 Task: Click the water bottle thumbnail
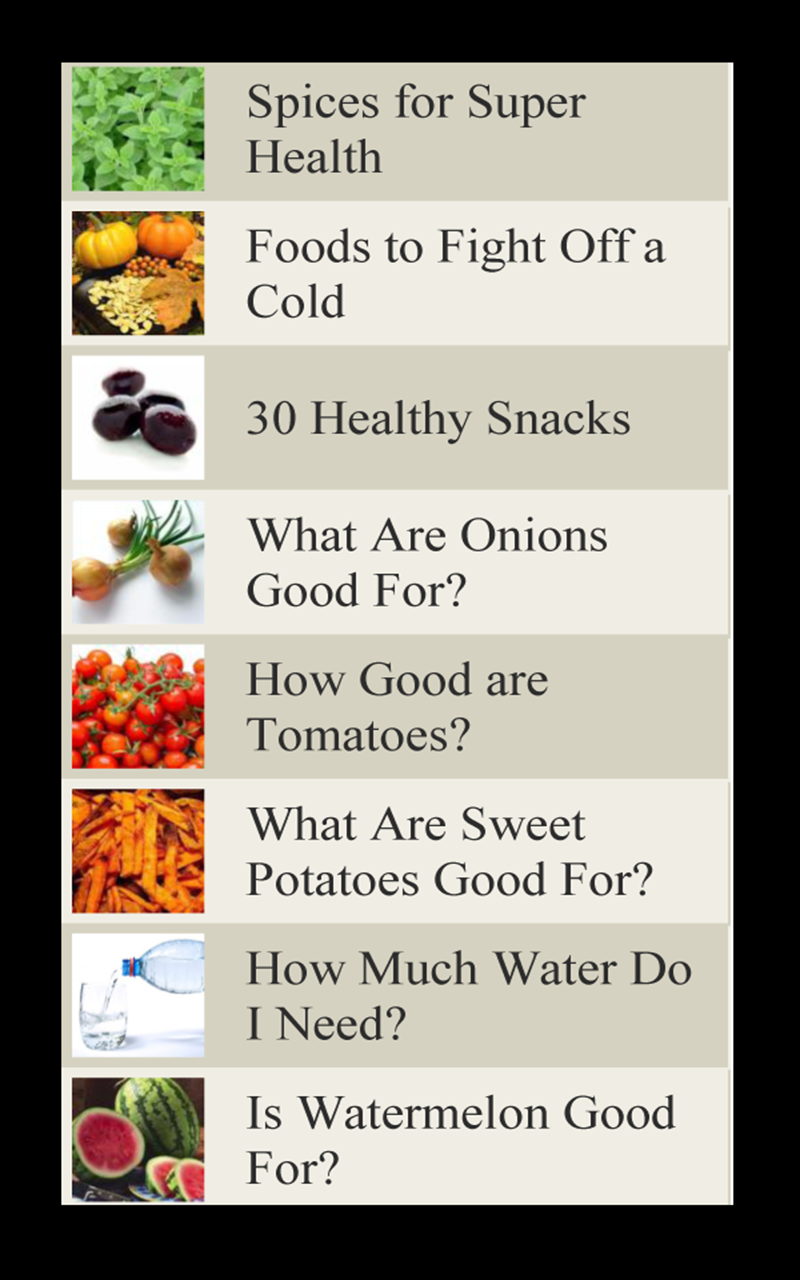click(x=137, y=994)
